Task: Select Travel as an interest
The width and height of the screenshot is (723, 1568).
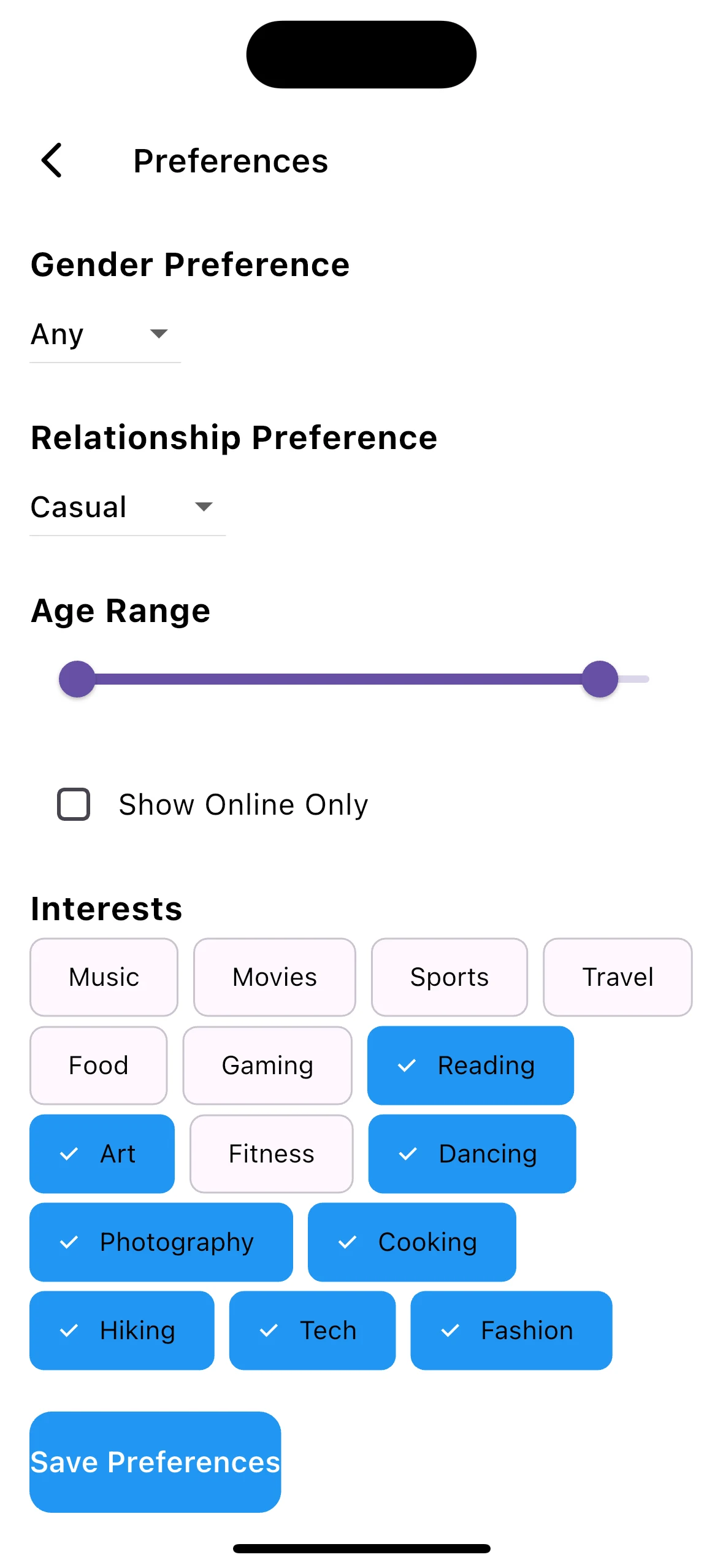Action: click(618, 977)
